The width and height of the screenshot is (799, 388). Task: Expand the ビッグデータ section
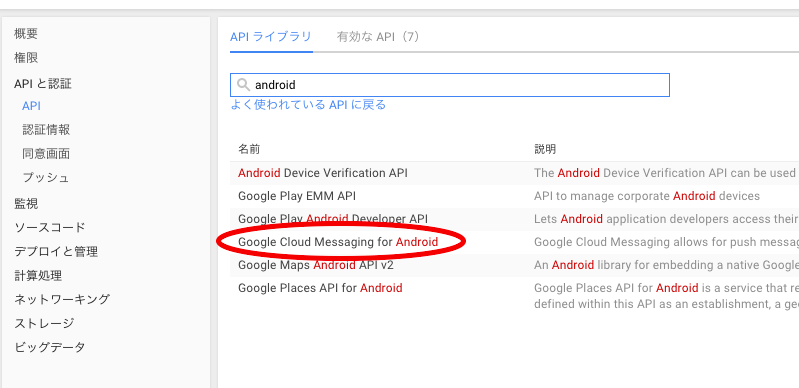tap(49, 348)
